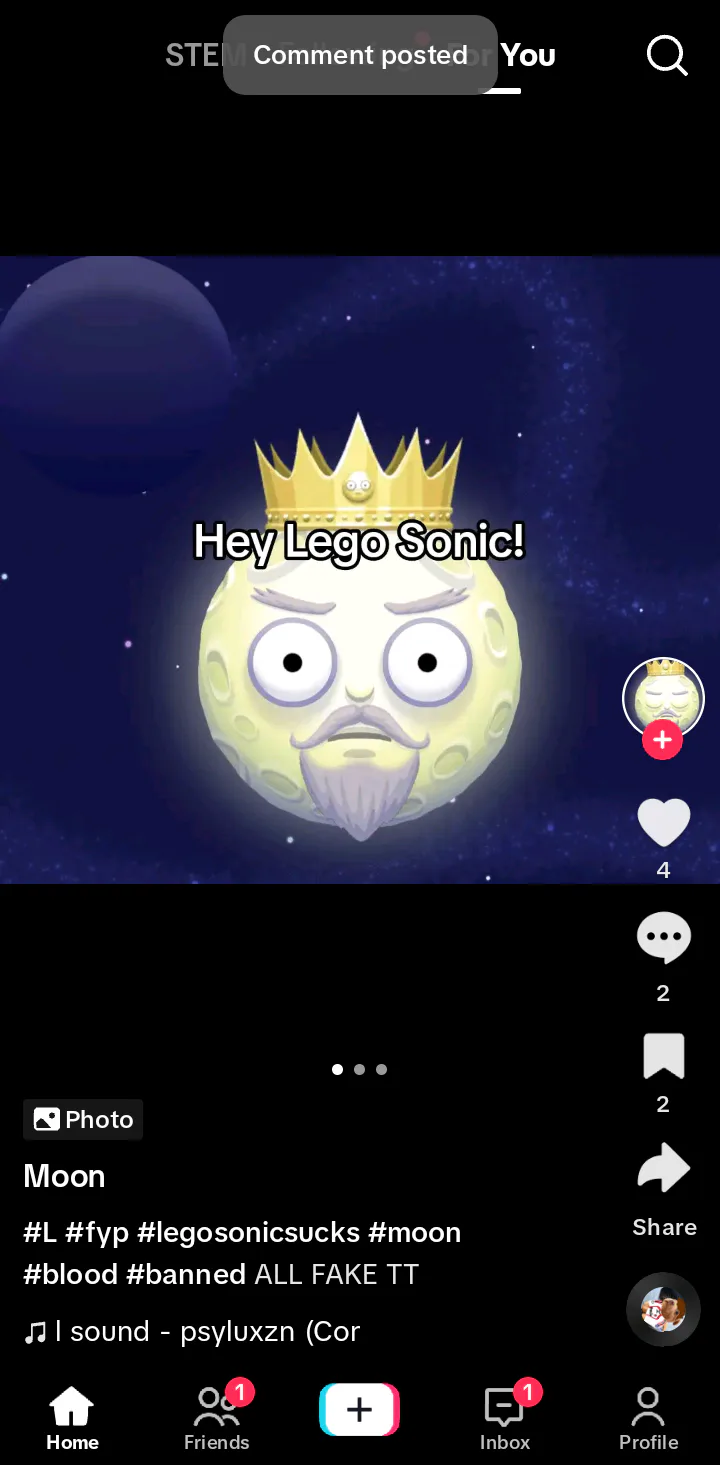
Task: Tap the Photo label badge
Action: tap(84, 1120)
